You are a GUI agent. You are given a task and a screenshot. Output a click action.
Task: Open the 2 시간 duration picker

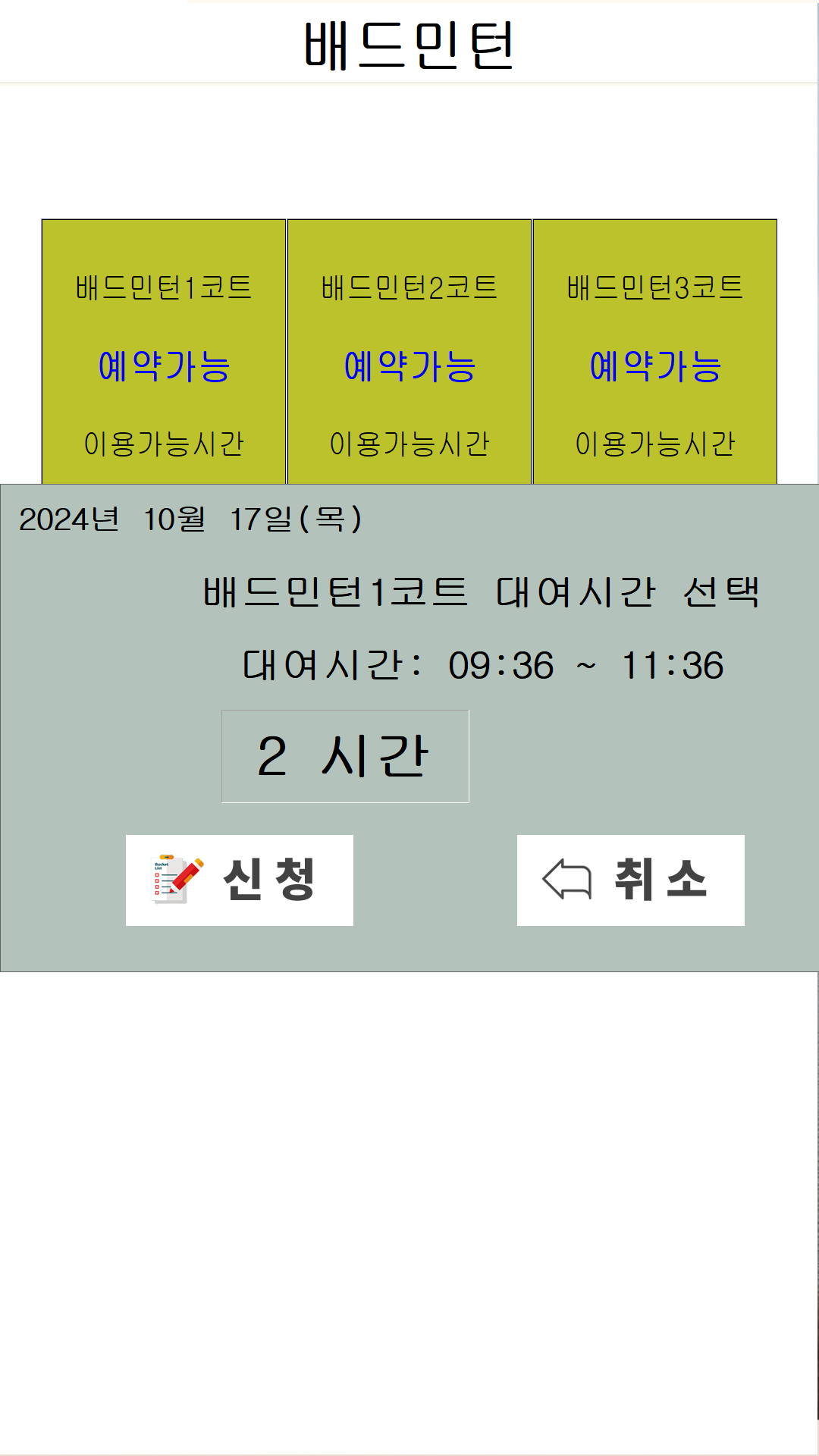pyautogui.click(x=345, y=756)
